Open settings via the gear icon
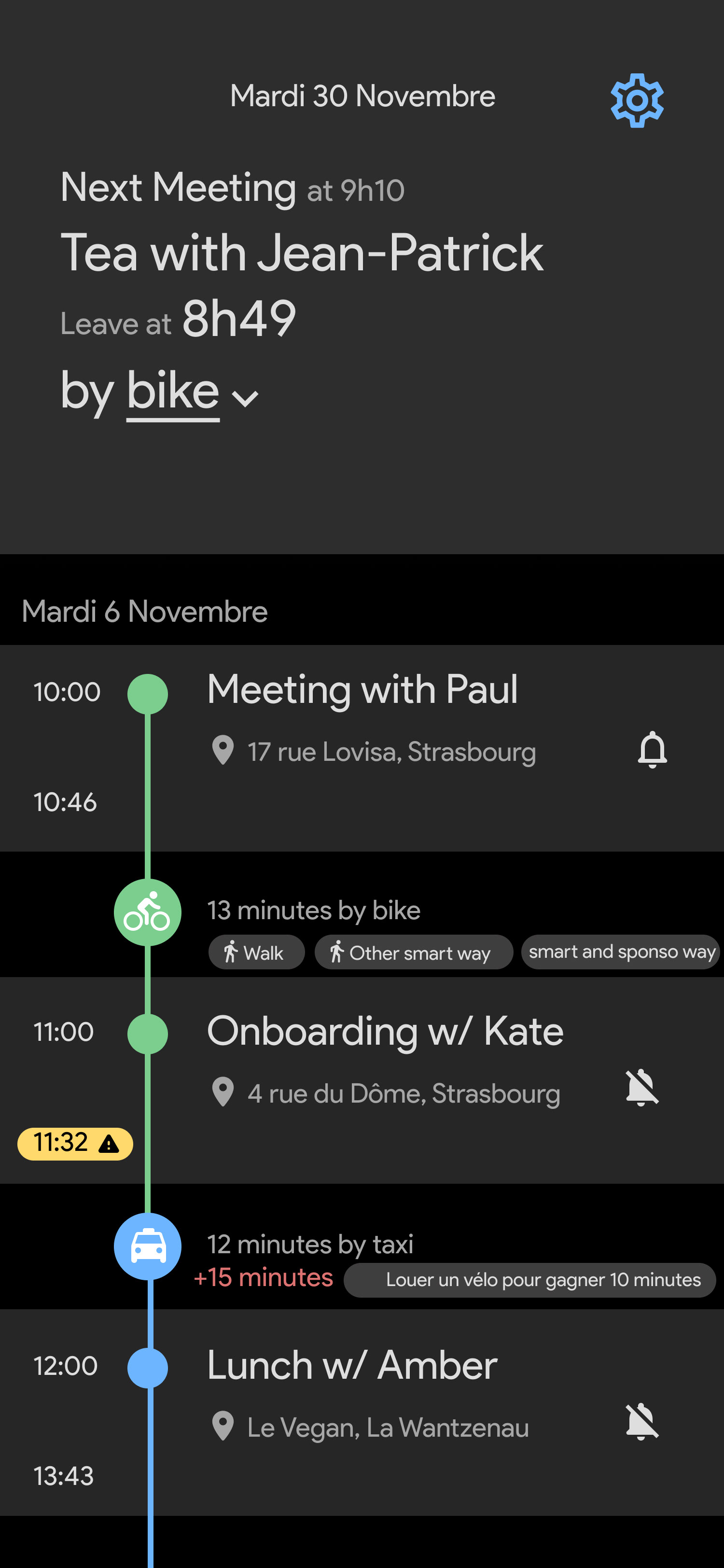 coord(636,100)
